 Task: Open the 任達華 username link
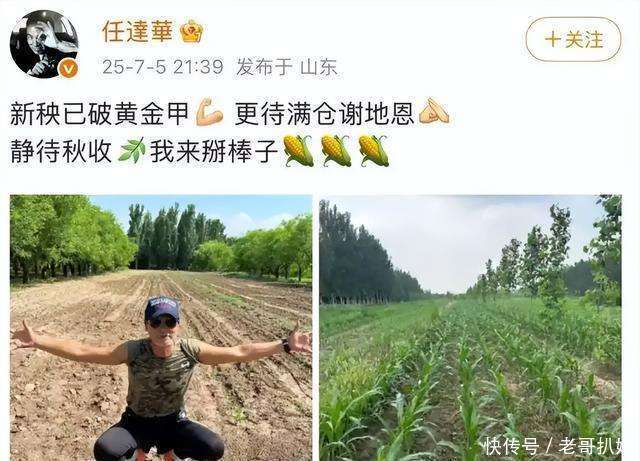click(x=137, y=31)
